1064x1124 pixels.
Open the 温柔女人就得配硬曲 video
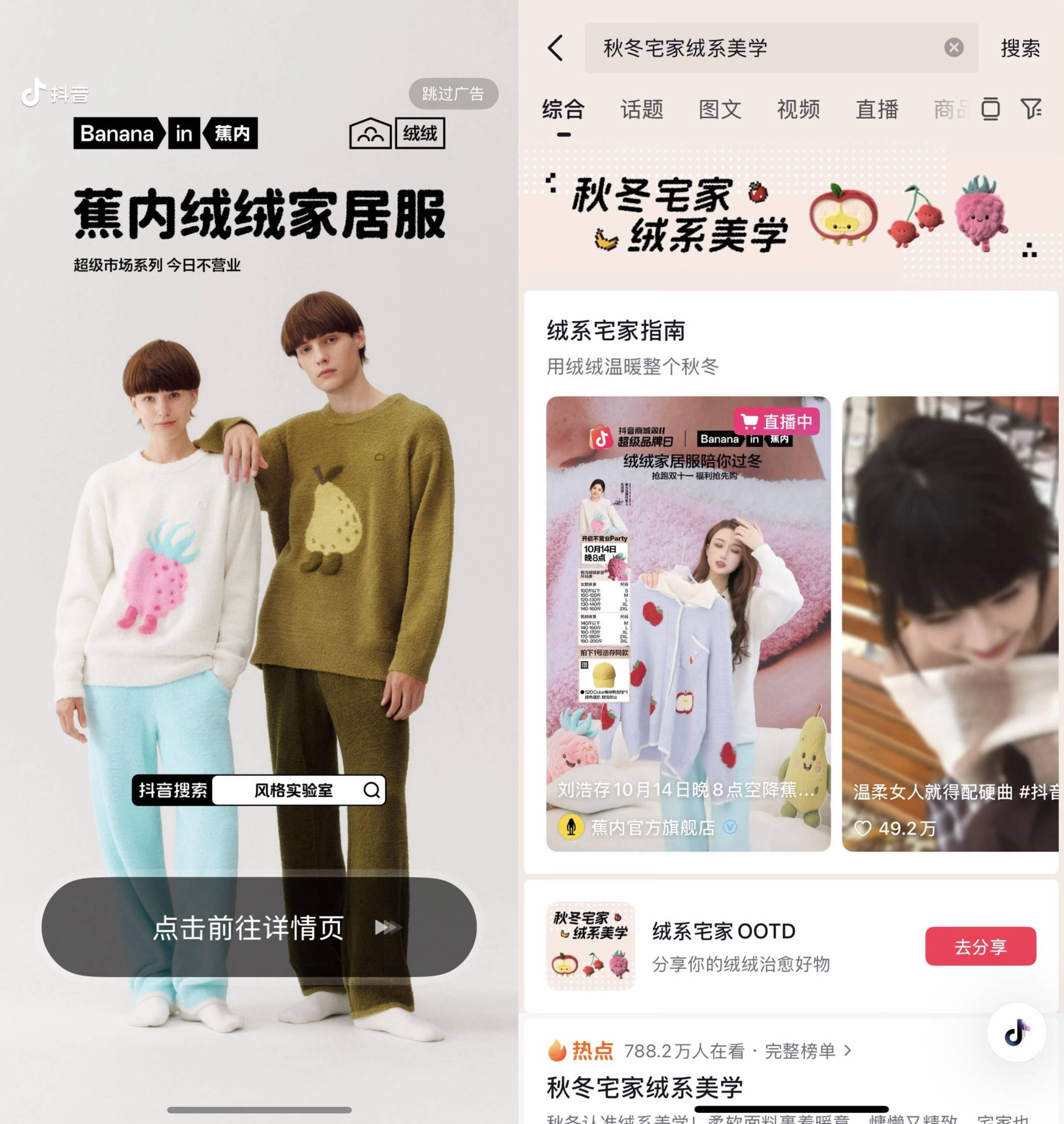point(950,624)
